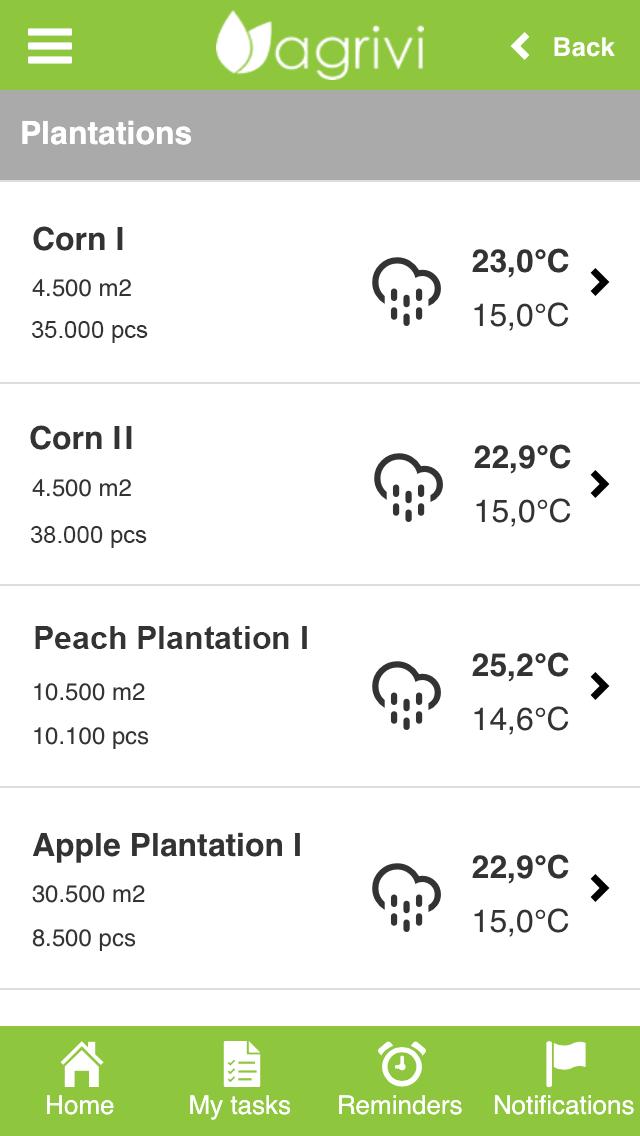Switch to the Home tab
The image size is (640, 1136).
[x=80, y=1080]
